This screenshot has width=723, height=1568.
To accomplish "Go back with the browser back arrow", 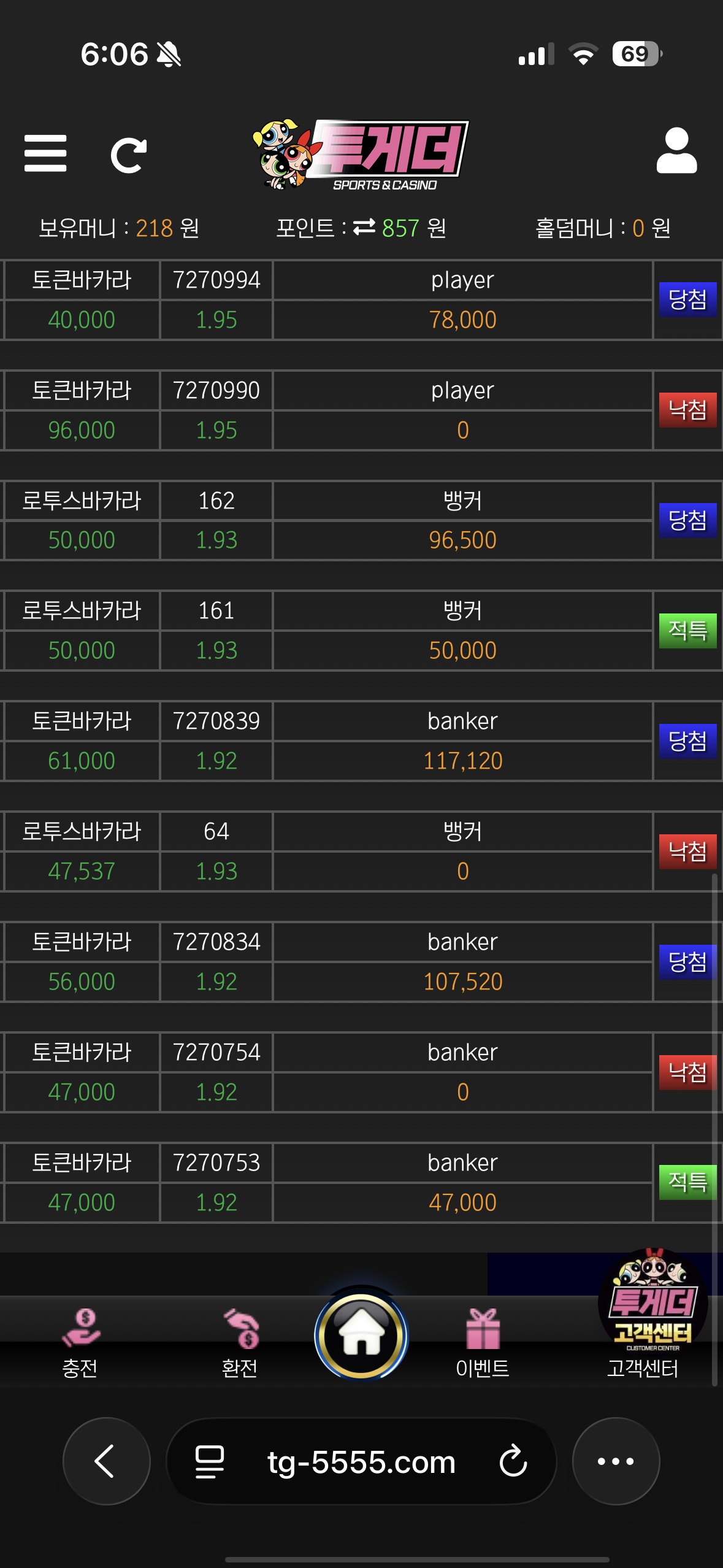I will click(x=106, y=1461).
